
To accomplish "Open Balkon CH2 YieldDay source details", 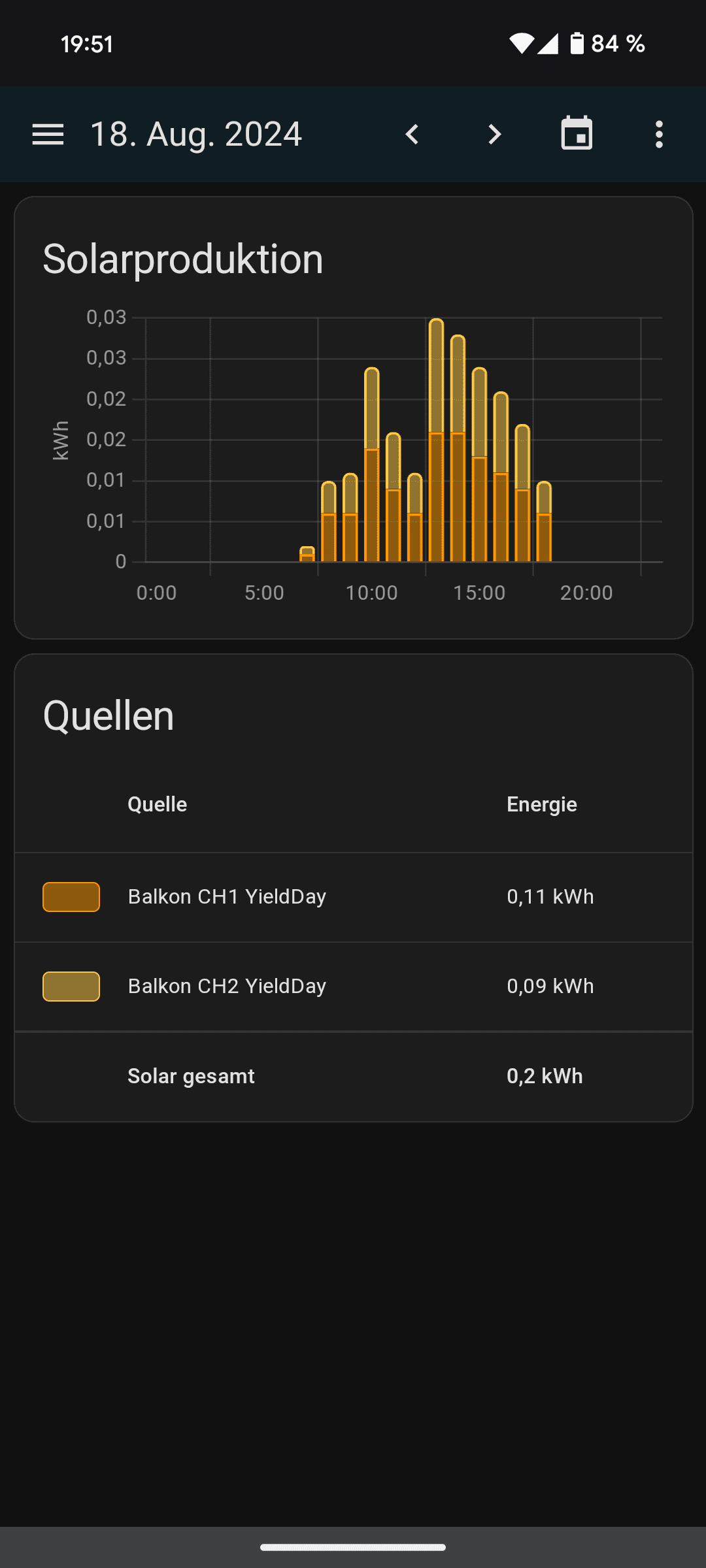I will [x=227, y=986].
